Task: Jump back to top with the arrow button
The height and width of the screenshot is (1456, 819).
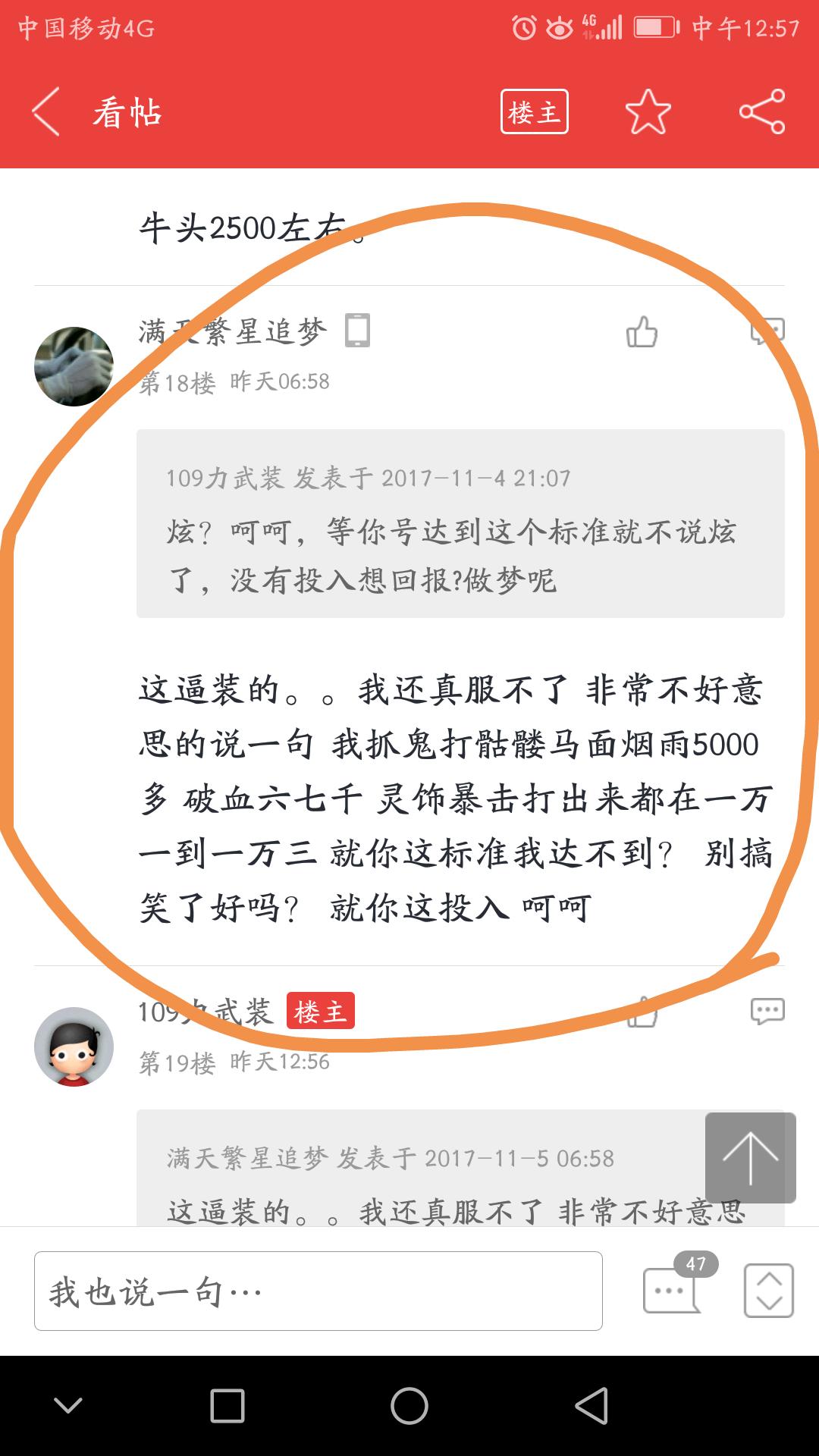Action: [x=750, y=1157]
